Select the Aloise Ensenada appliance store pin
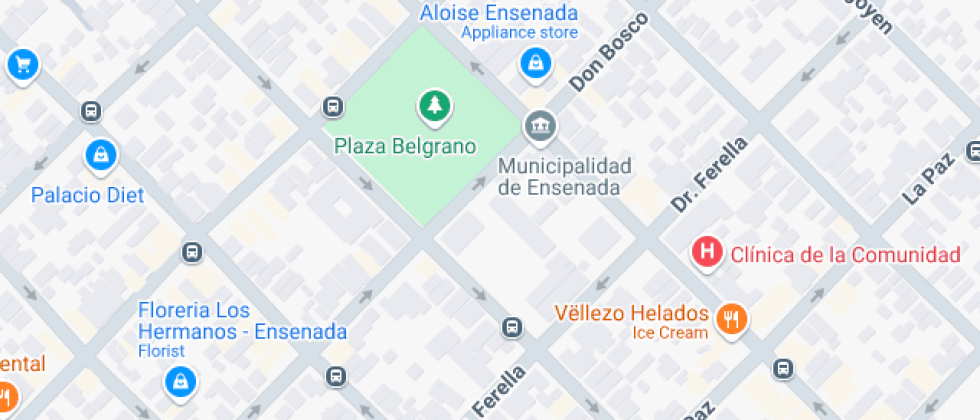 (x=536, y=64)
